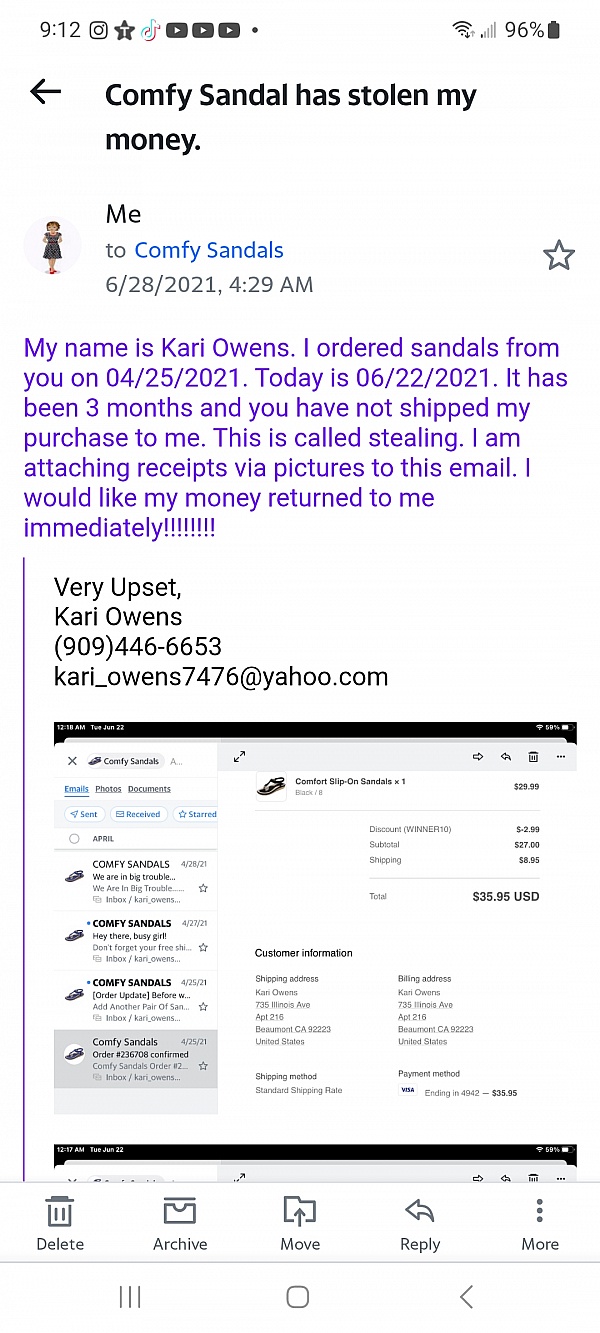Star this email message

(x=558, y=256)
